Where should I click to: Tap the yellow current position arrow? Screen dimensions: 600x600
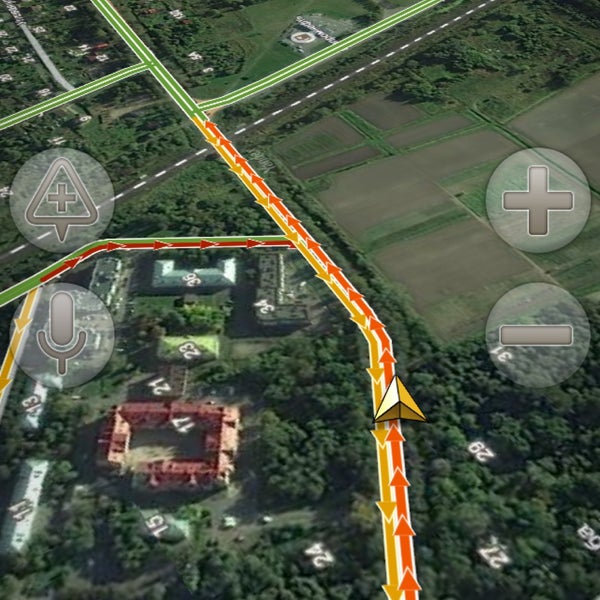tap(399, 402)
